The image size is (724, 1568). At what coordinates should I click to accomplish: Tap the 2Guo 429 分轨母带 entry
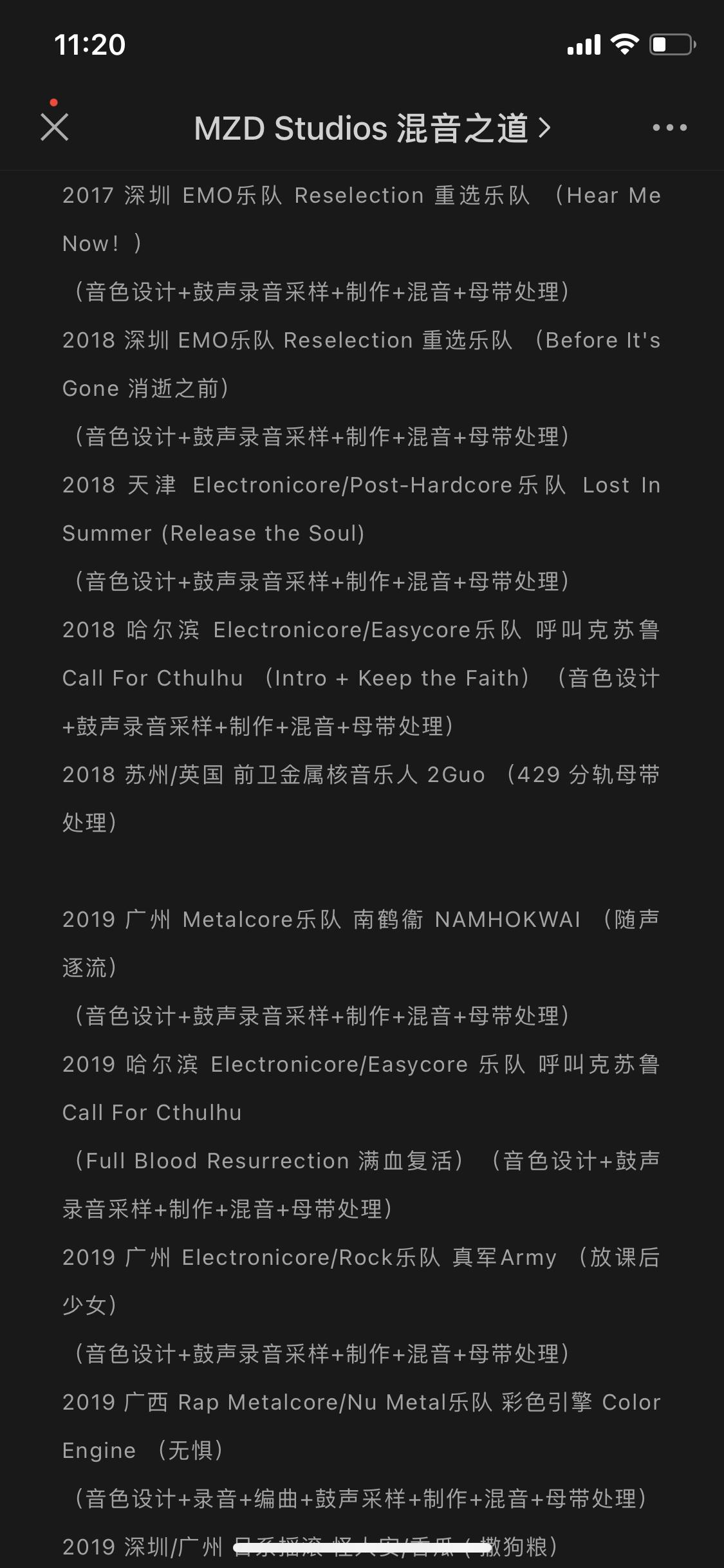coord(360,776)
